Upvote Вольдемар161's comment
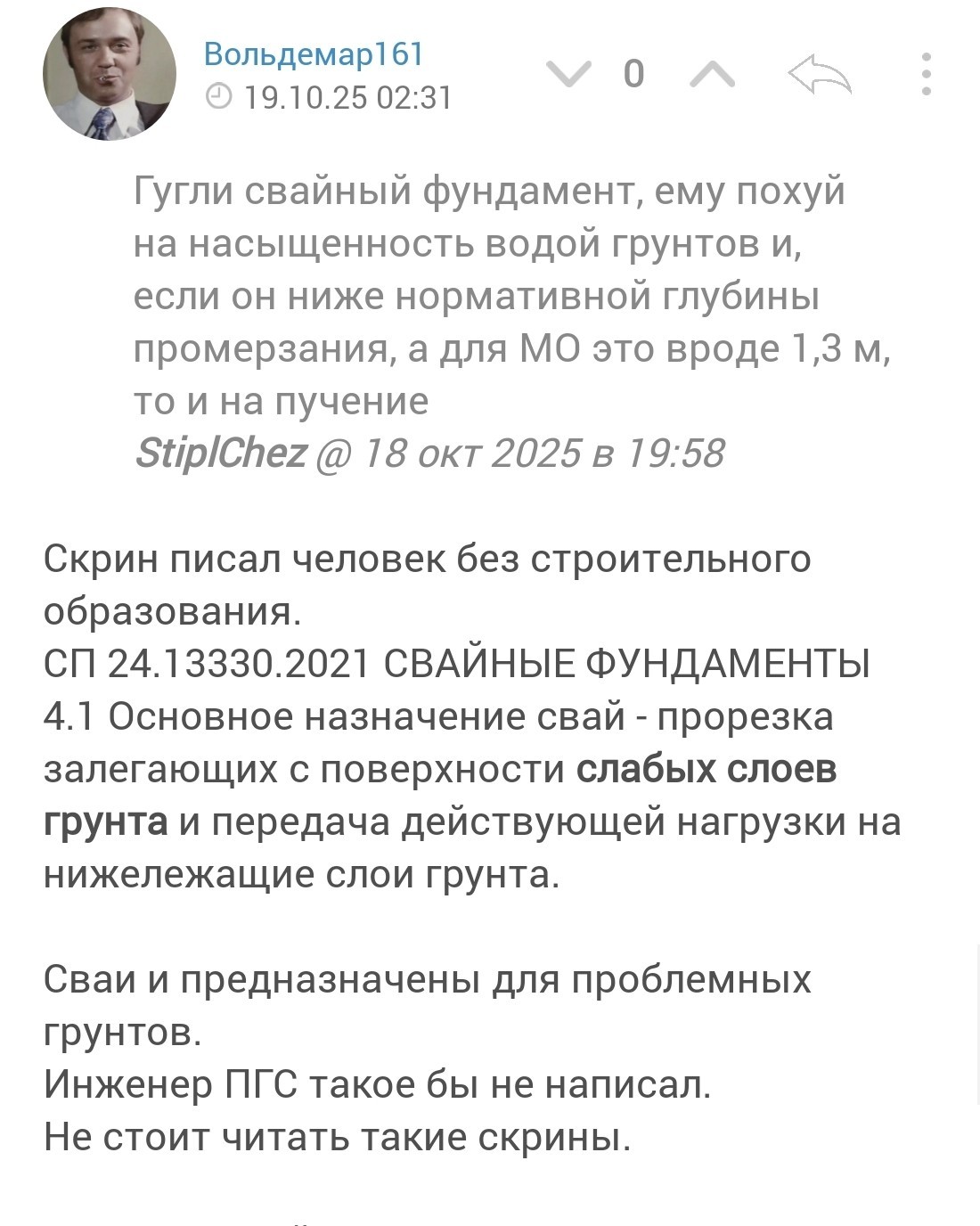 pyautogui.click(x=713, y=73)
